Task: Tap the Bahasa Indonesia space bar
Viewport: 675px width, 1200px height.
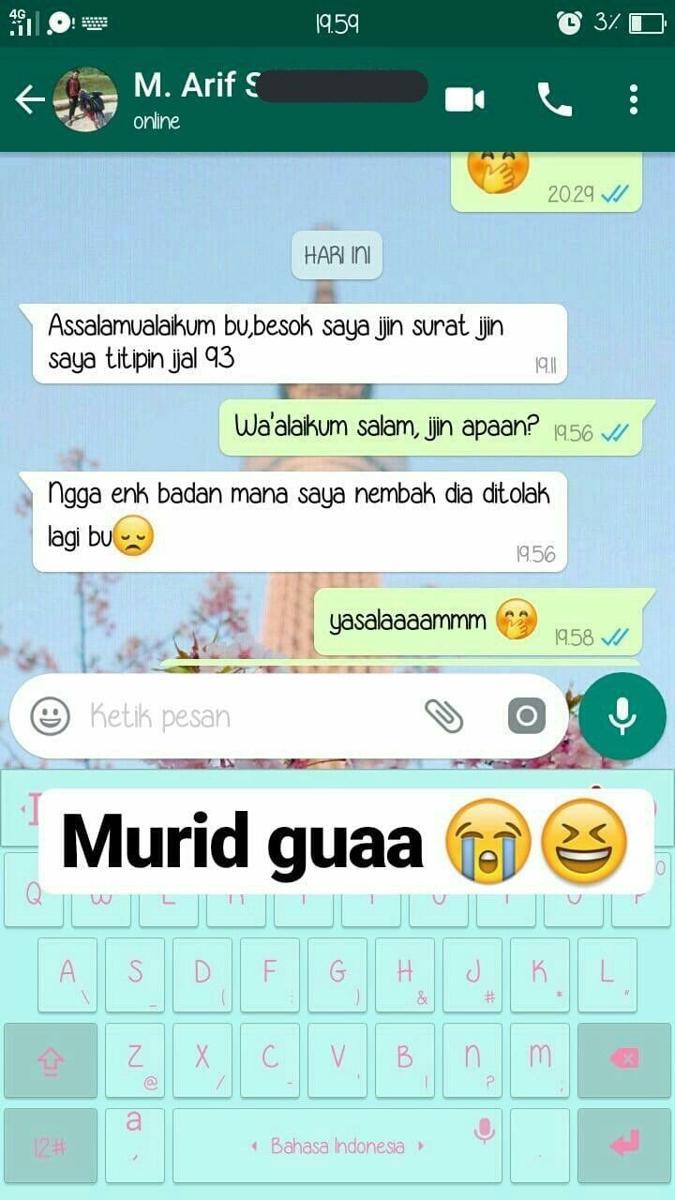Action: [x=336, y=1145]
